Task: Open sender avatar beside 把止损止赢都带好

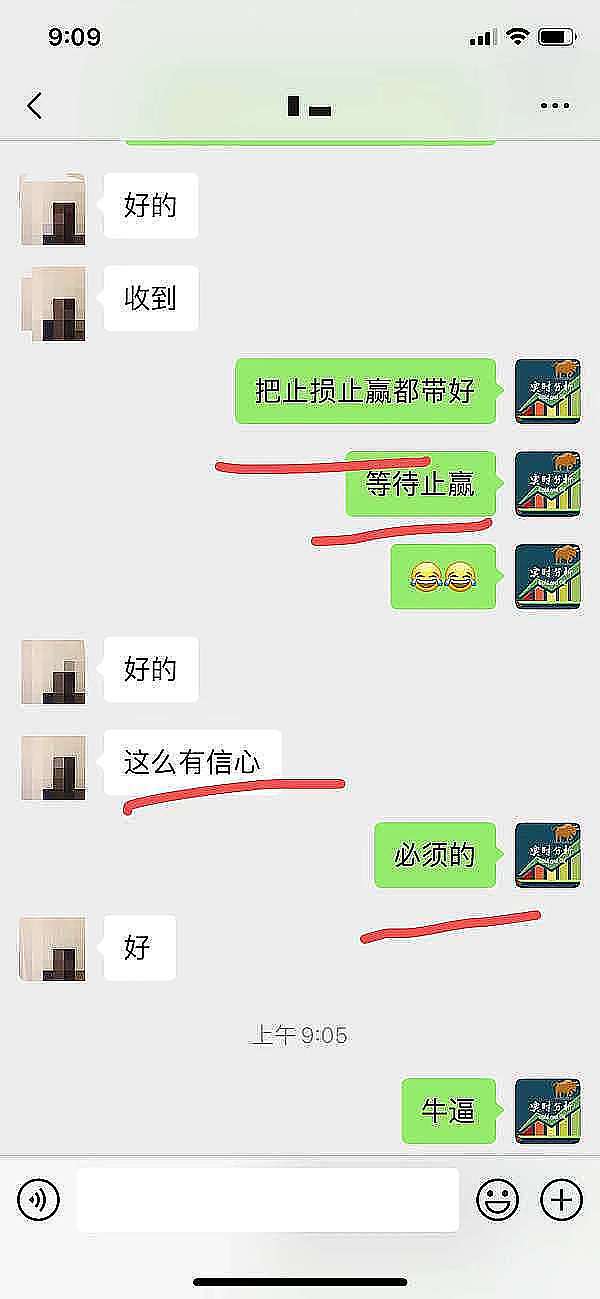Action: coord(547,391)
